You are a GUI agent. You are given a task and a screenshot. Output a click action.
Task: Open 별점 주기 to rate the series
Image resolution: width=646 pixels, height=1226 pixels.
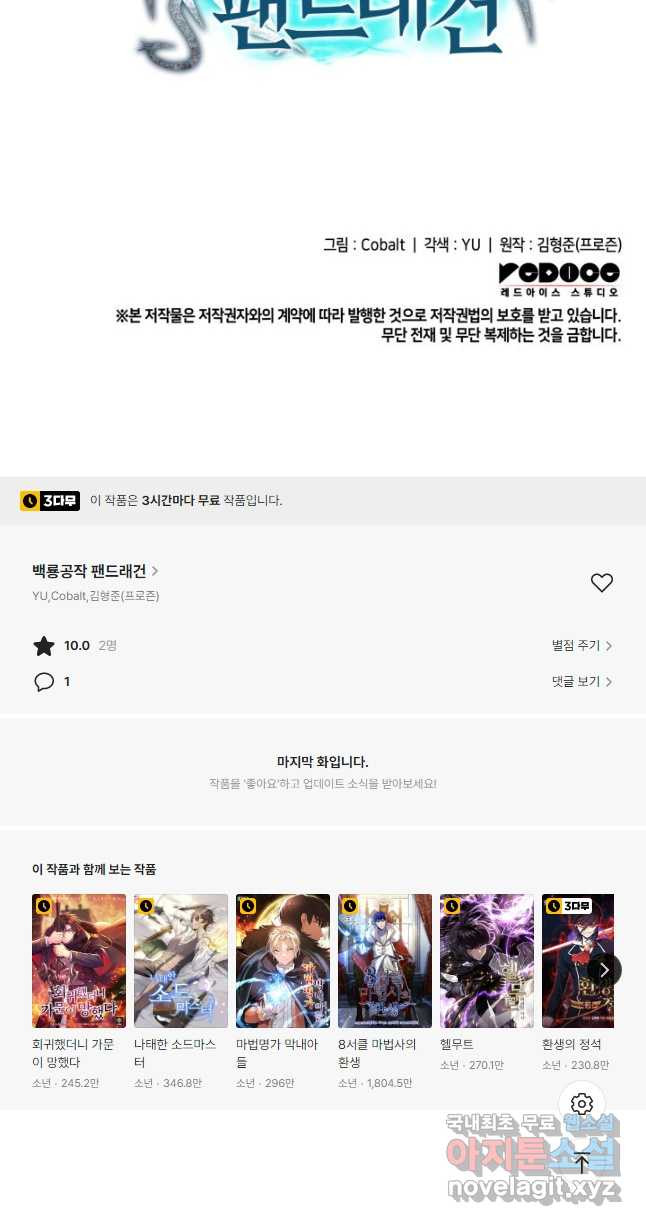click(581, 646)
